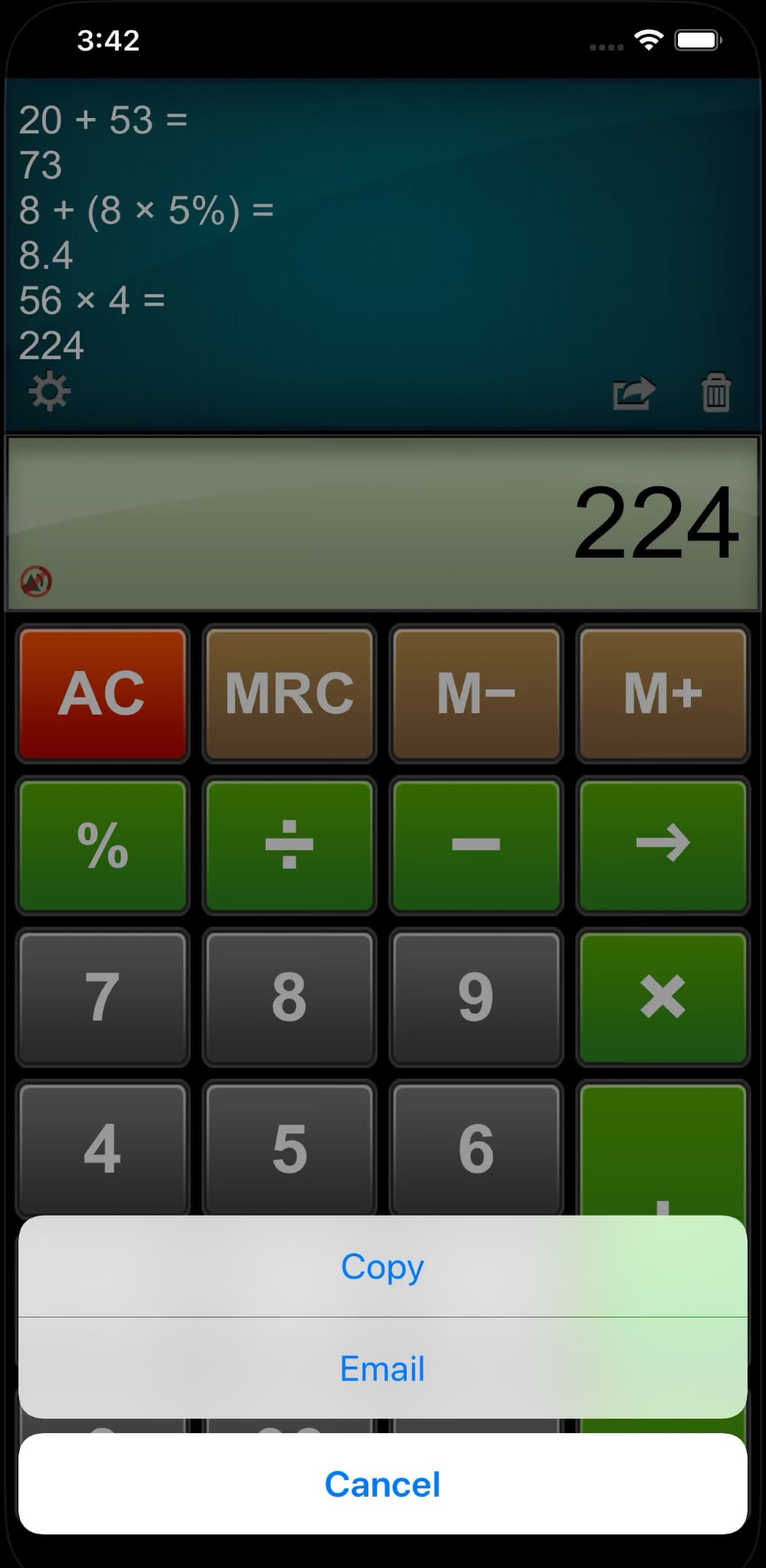Tap the minus key
Image resolution: width=766 pixels, height=1568 pixels.
(x=476, y=846)
